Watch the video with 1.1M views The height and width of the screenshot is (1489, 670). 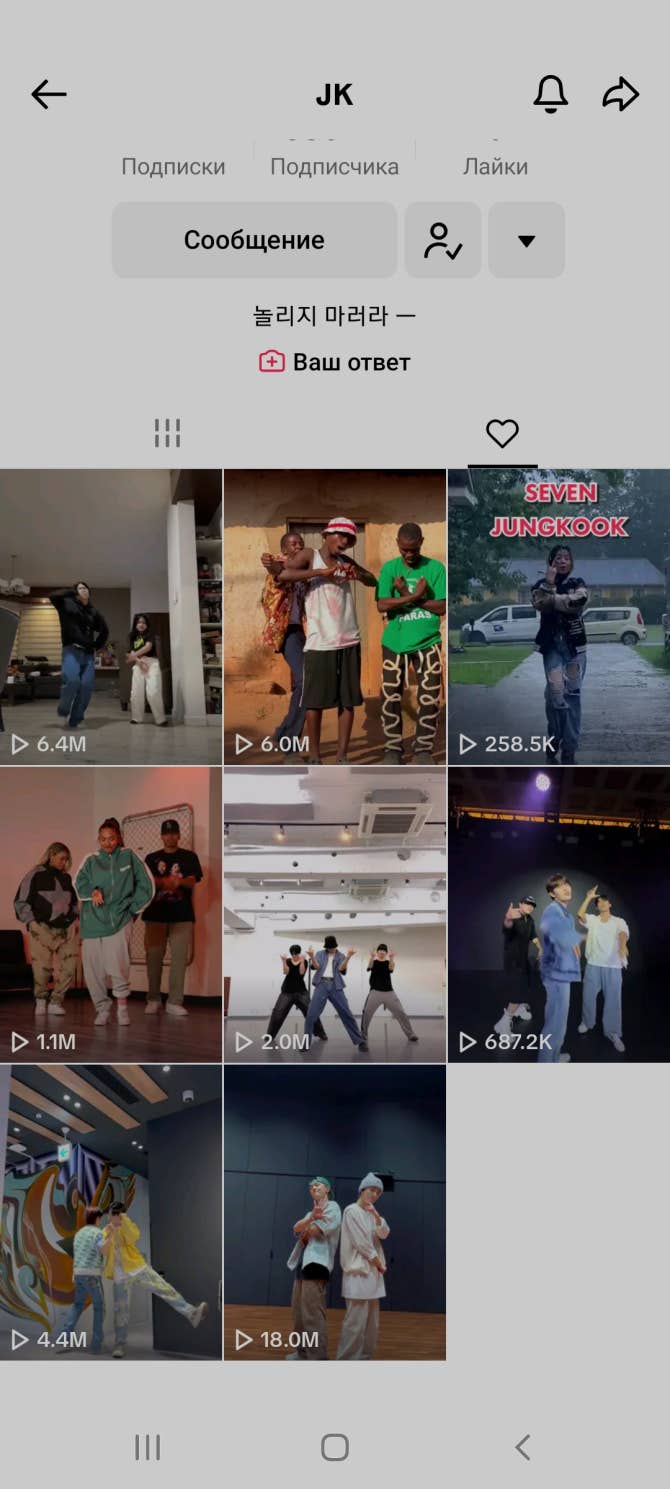tap(110, 914)
